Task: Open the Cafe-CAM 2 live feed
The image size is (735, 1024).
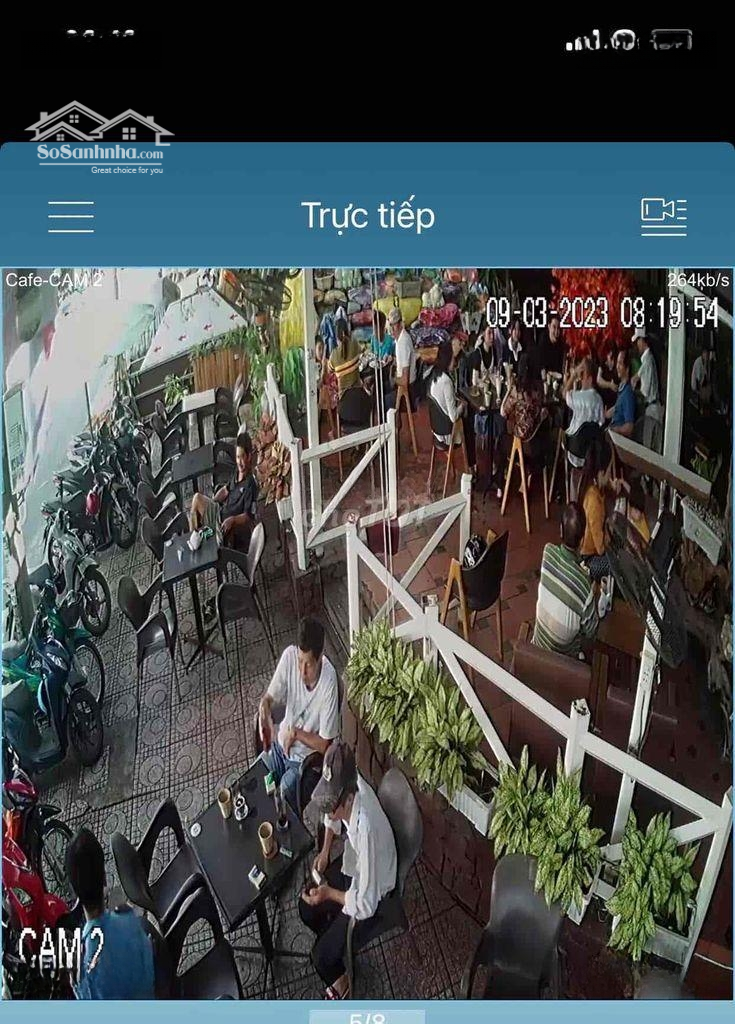Action: [x=367, y=632]
